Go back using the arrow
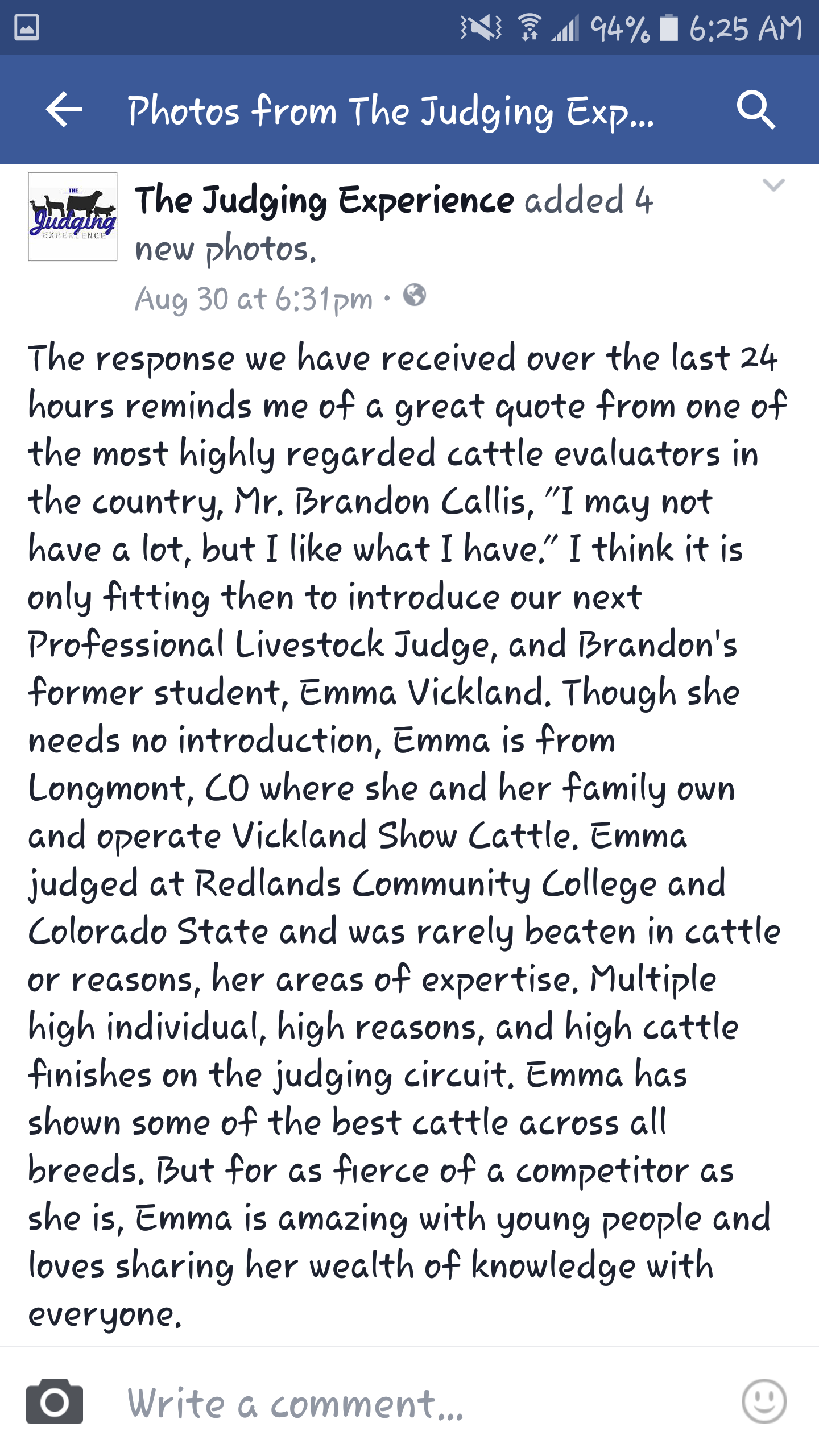This screenshot has height=1456, width=819. tap(64, 109)
